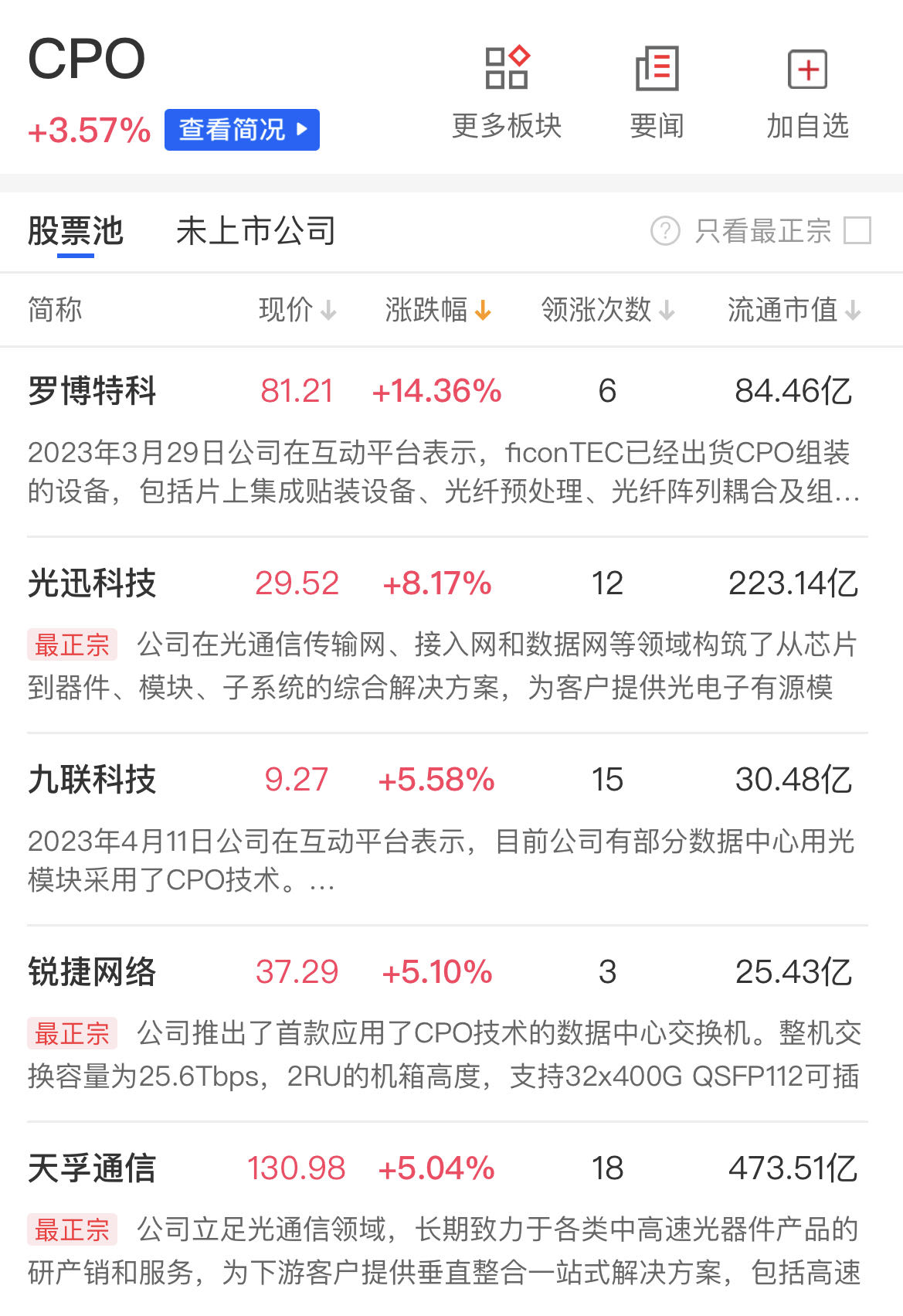Tap the 查看简况 button
This screenshot has width=903, height=1316.
point(242,130)
